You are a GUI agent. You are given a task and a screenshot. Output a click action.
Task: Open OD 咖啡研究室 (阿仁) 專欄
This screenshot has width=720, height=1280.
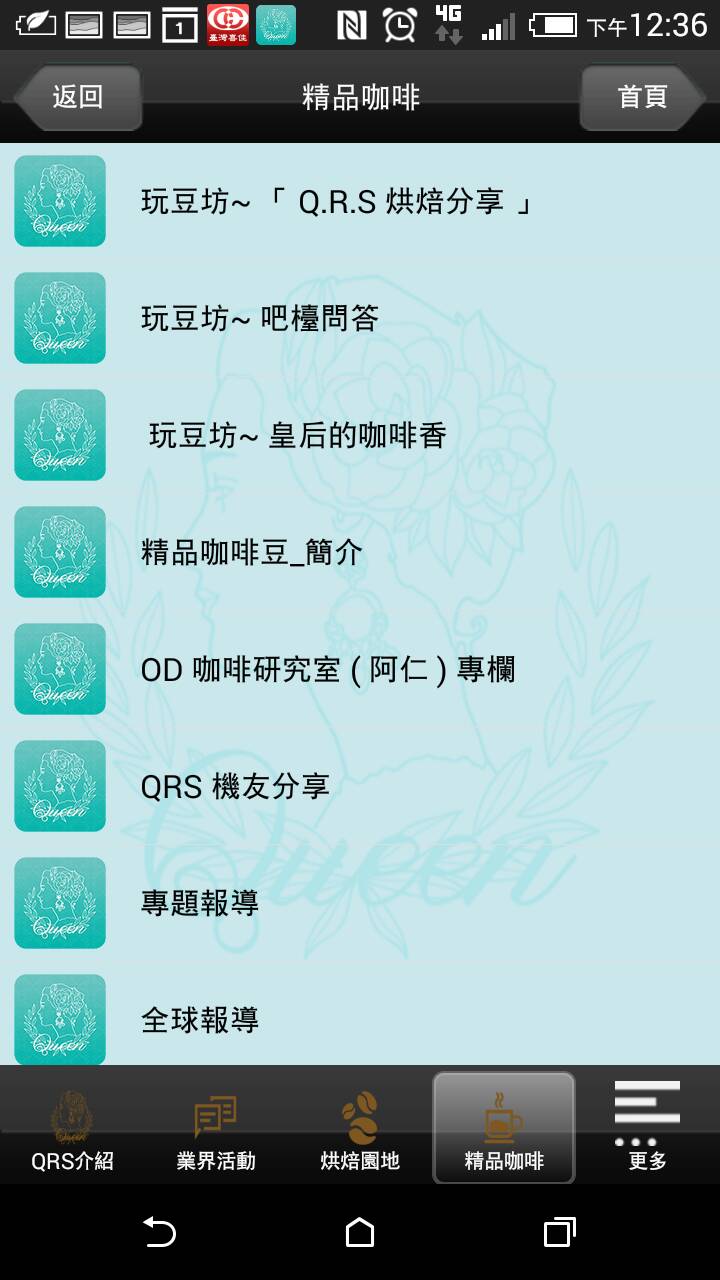click(360, 669)
